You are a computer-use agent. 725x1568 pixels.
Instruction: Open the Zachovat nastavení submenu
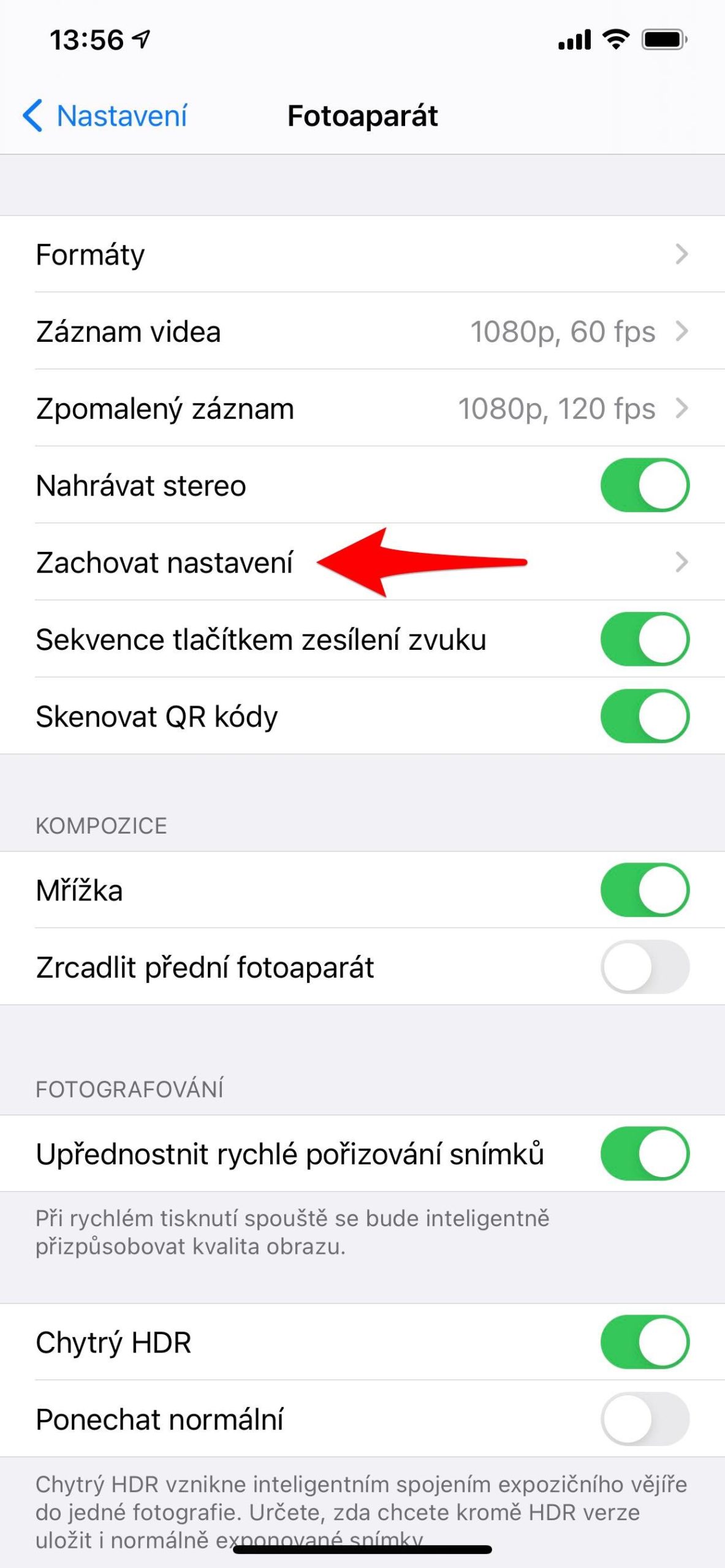click(x=165, y=561)
